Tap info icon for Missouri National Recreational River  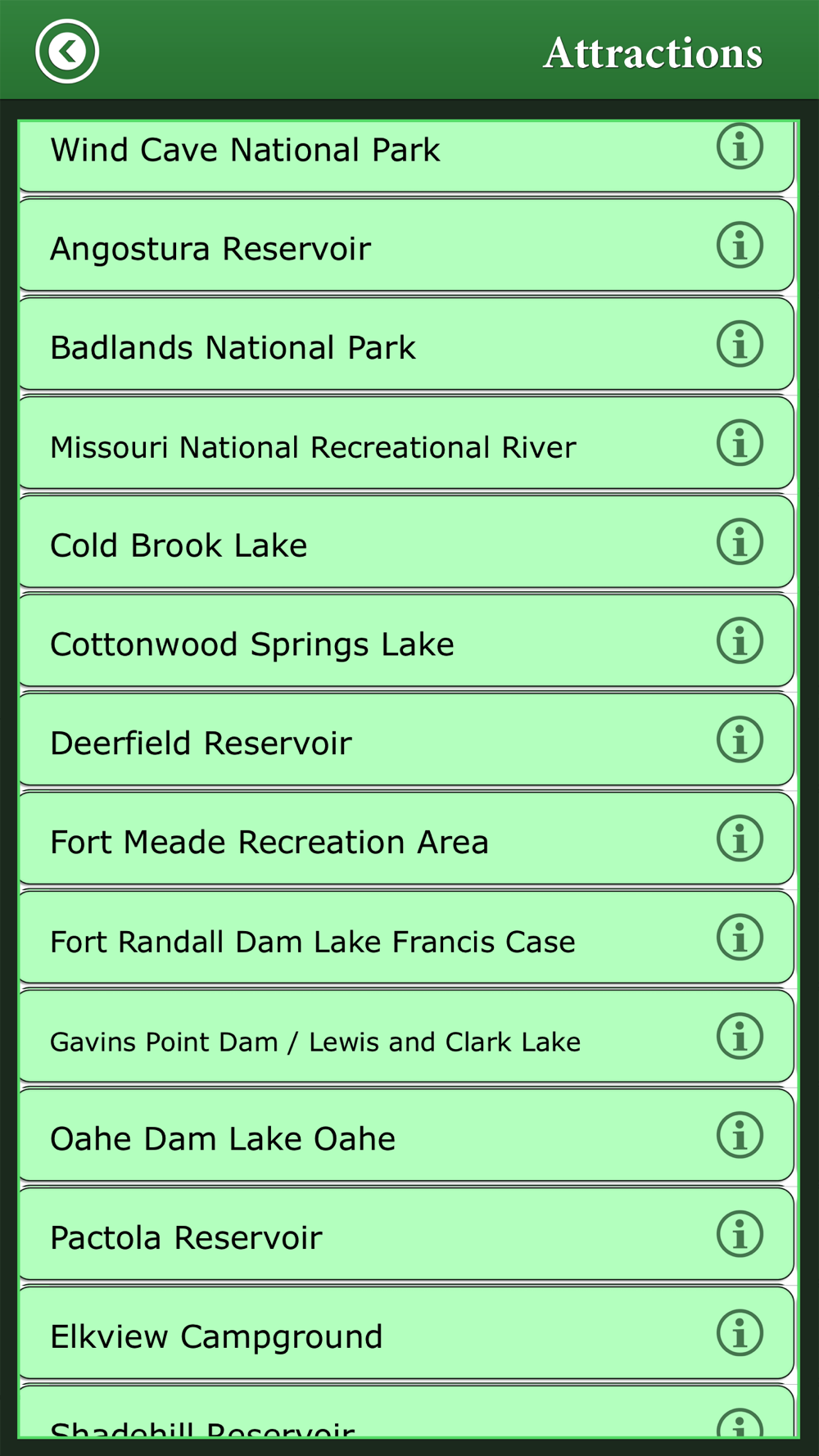740,443
